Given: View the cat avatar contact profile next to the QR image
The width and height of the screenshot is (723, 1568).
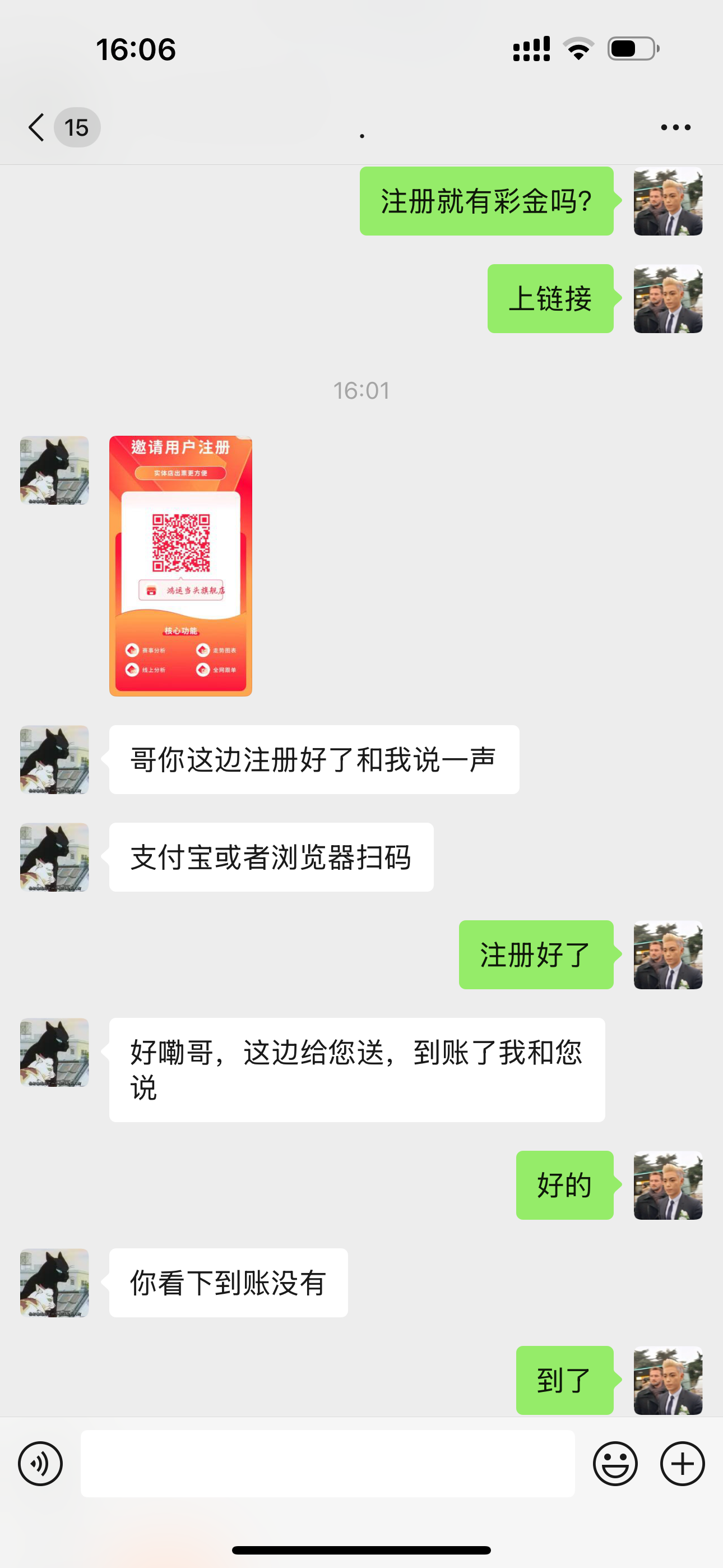Looking at the screenshot, I should [x=54, y=470].
